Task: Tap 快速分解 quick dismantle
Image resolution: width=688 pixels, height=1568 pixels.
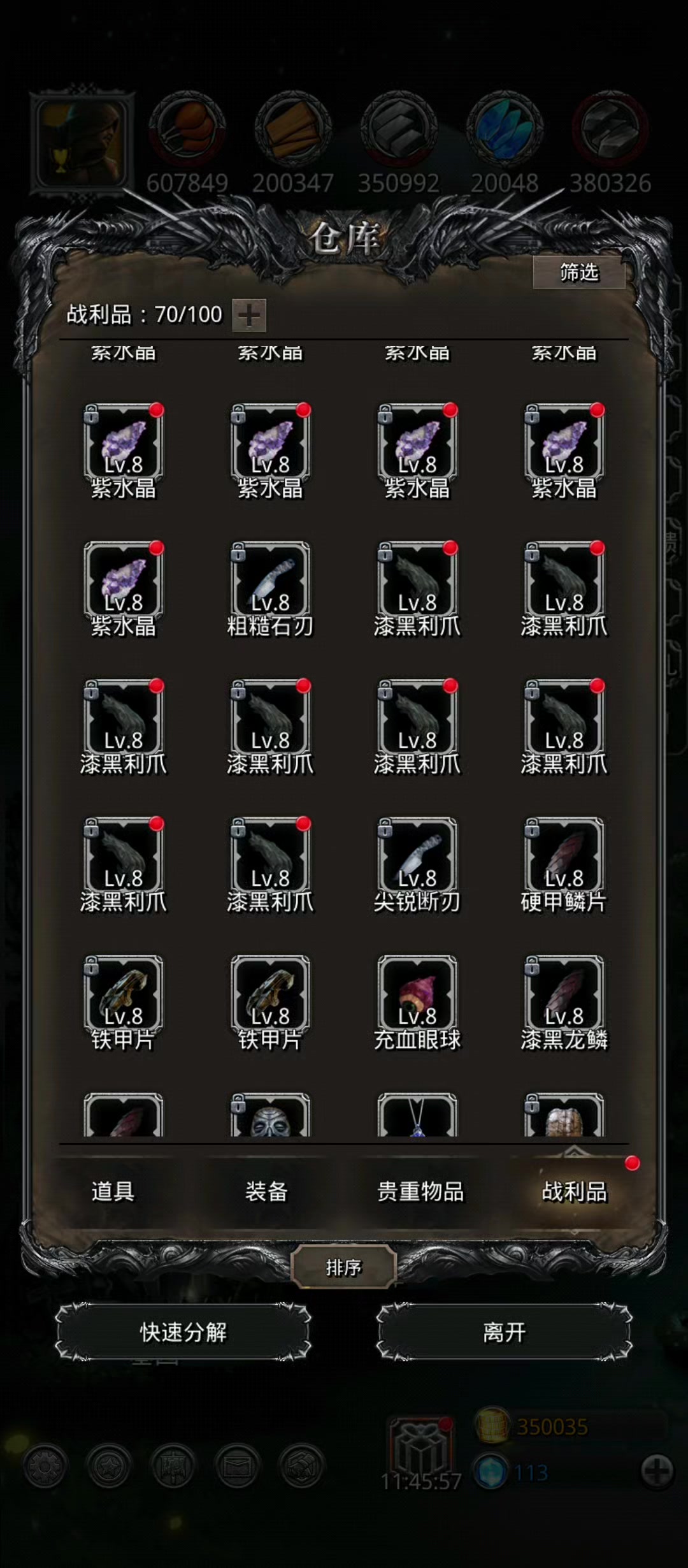Action: tap(183, 1332)
